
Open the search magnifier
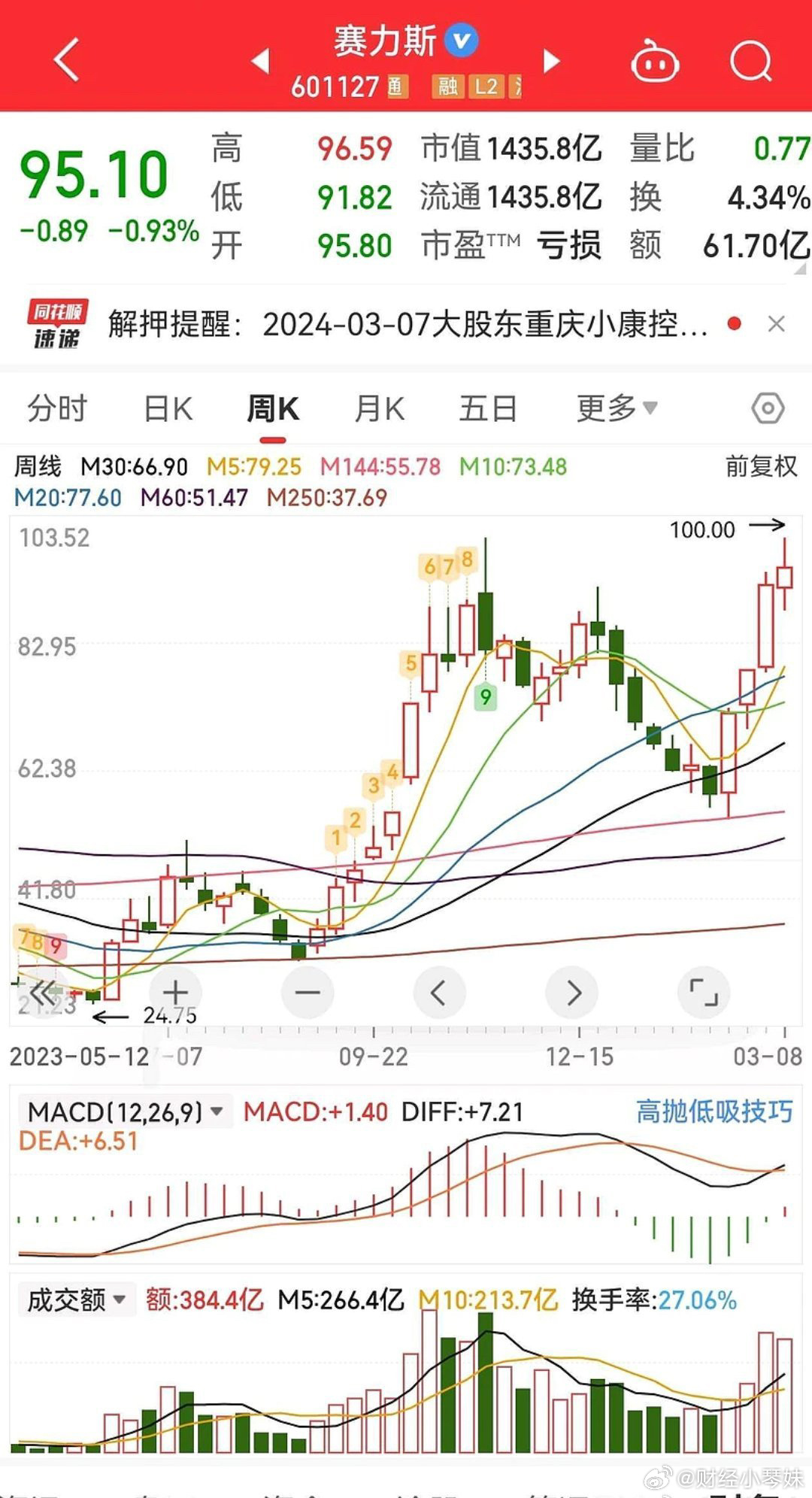point(751,60)
